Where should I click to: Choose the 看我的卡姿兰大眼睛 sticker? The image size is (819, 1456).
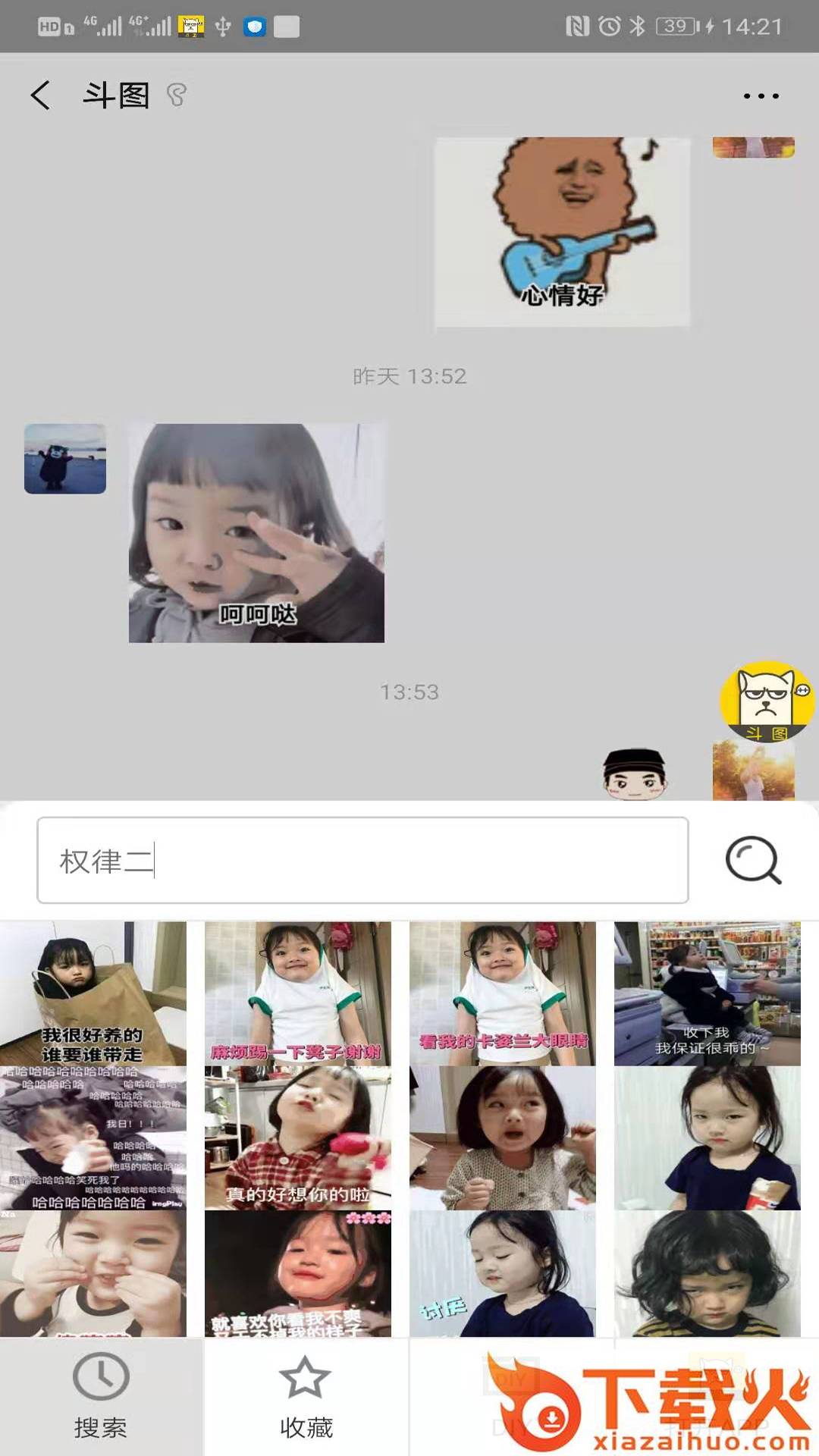tap(503, 993)
